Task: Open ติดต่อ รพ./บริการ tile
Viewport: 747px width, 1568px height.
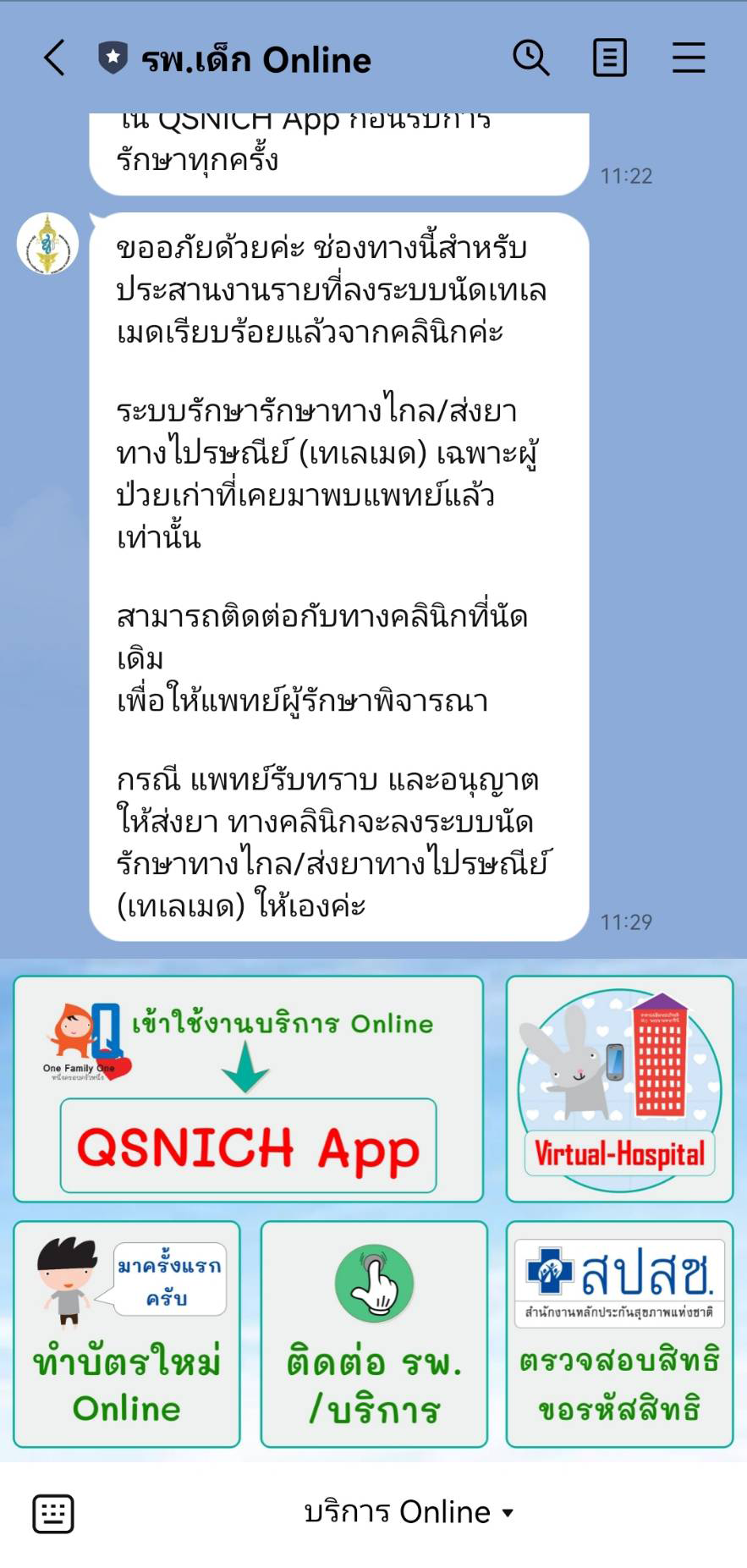Action: coord(374,1334)
